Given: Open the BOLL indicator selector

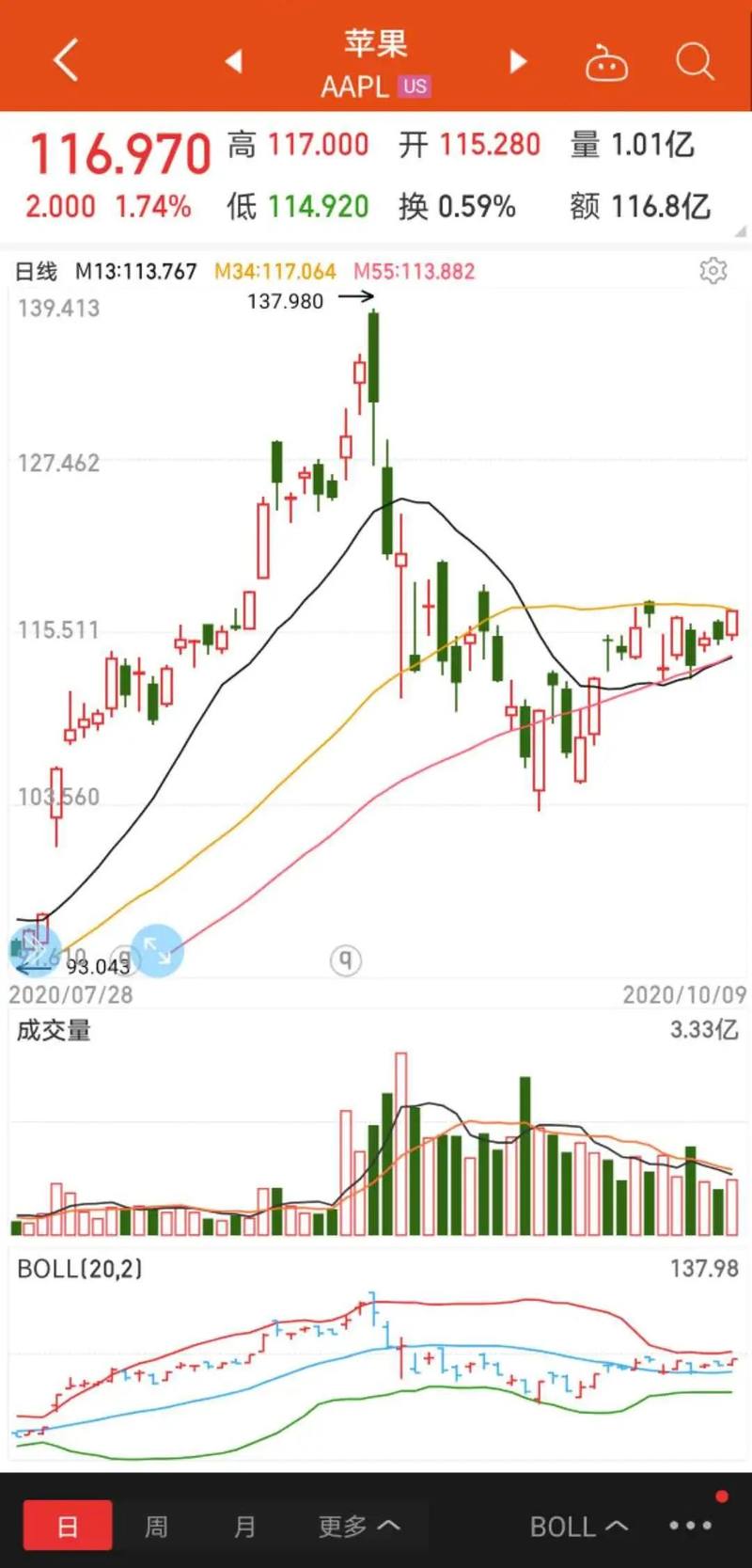Looking at the screenshot, I should tap(579, 1526).
